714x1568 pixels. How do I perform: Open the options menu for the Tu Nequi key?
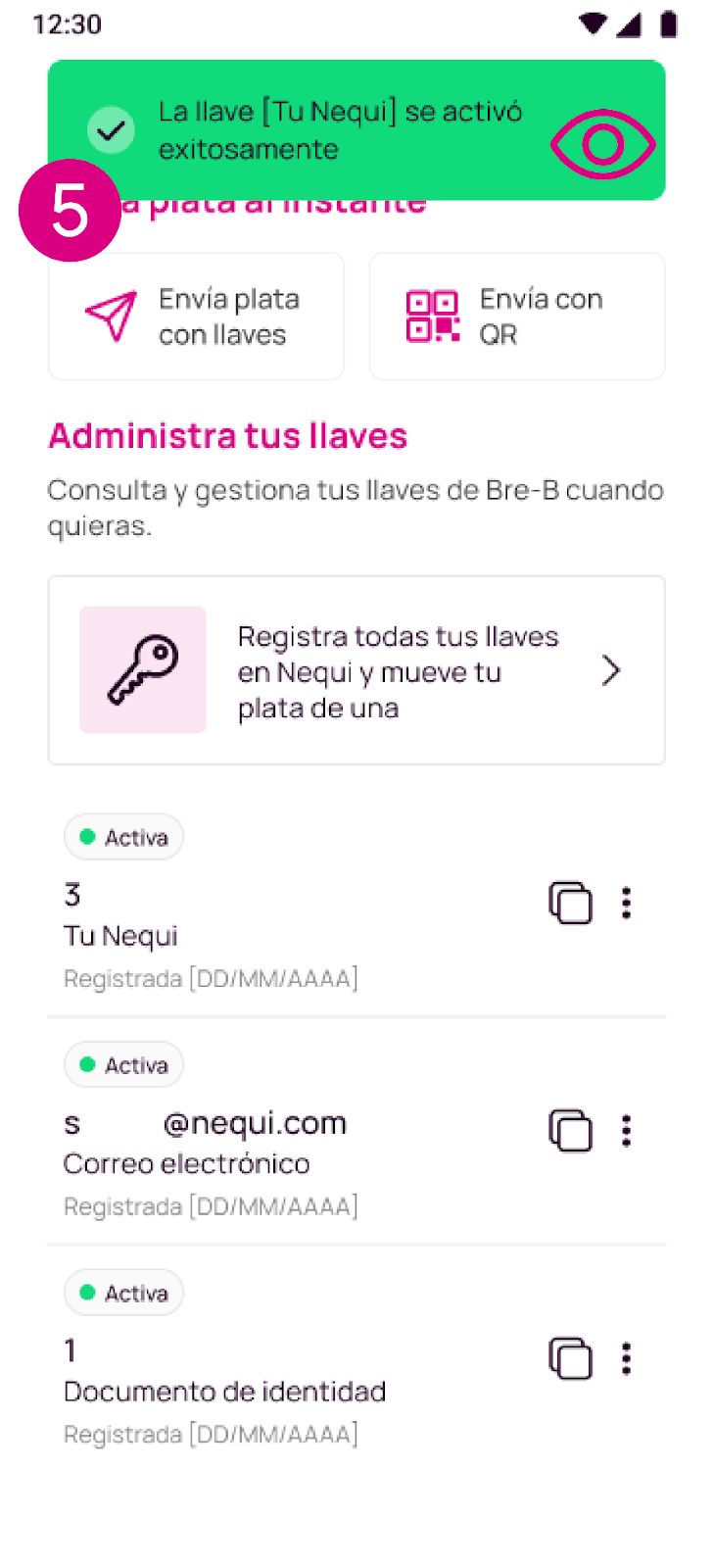point(626,903)
